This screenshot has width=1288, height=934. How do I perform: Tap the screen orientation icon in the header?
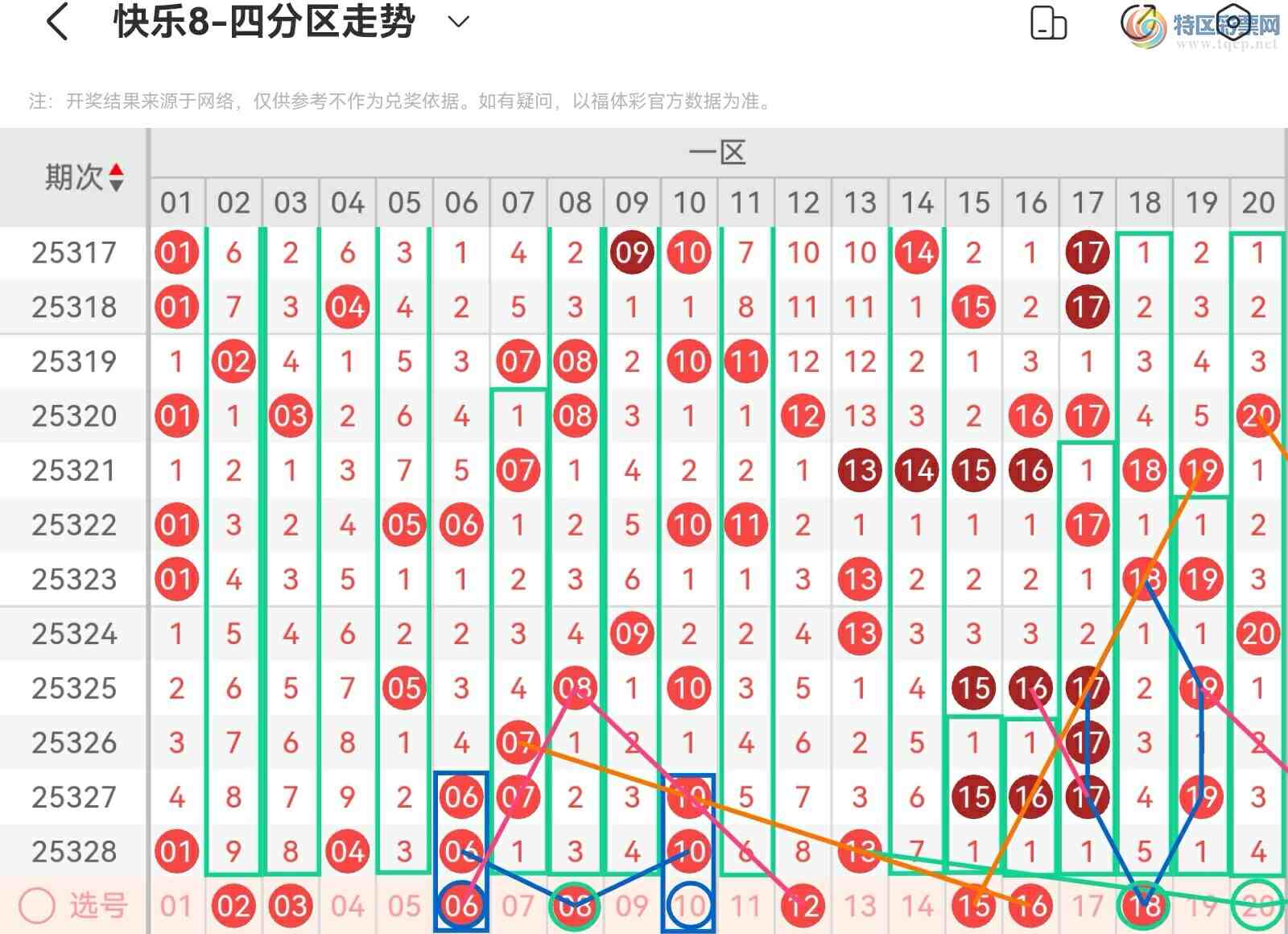click(x=1048, y=23)
